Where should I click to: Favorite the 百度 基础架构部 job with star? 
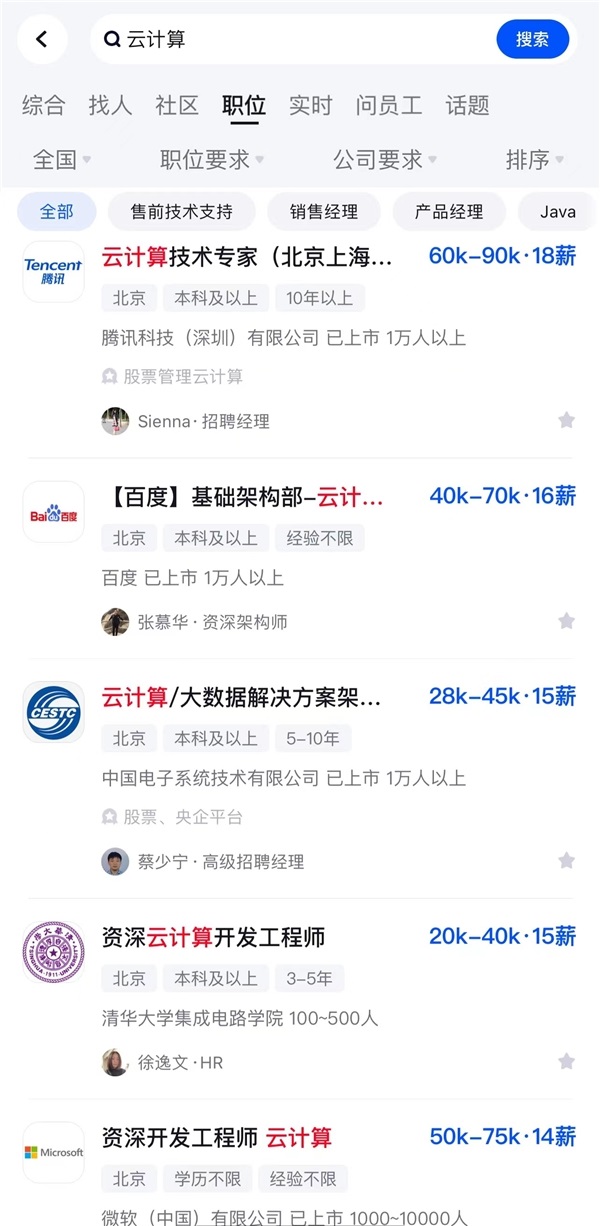[566, 621]
